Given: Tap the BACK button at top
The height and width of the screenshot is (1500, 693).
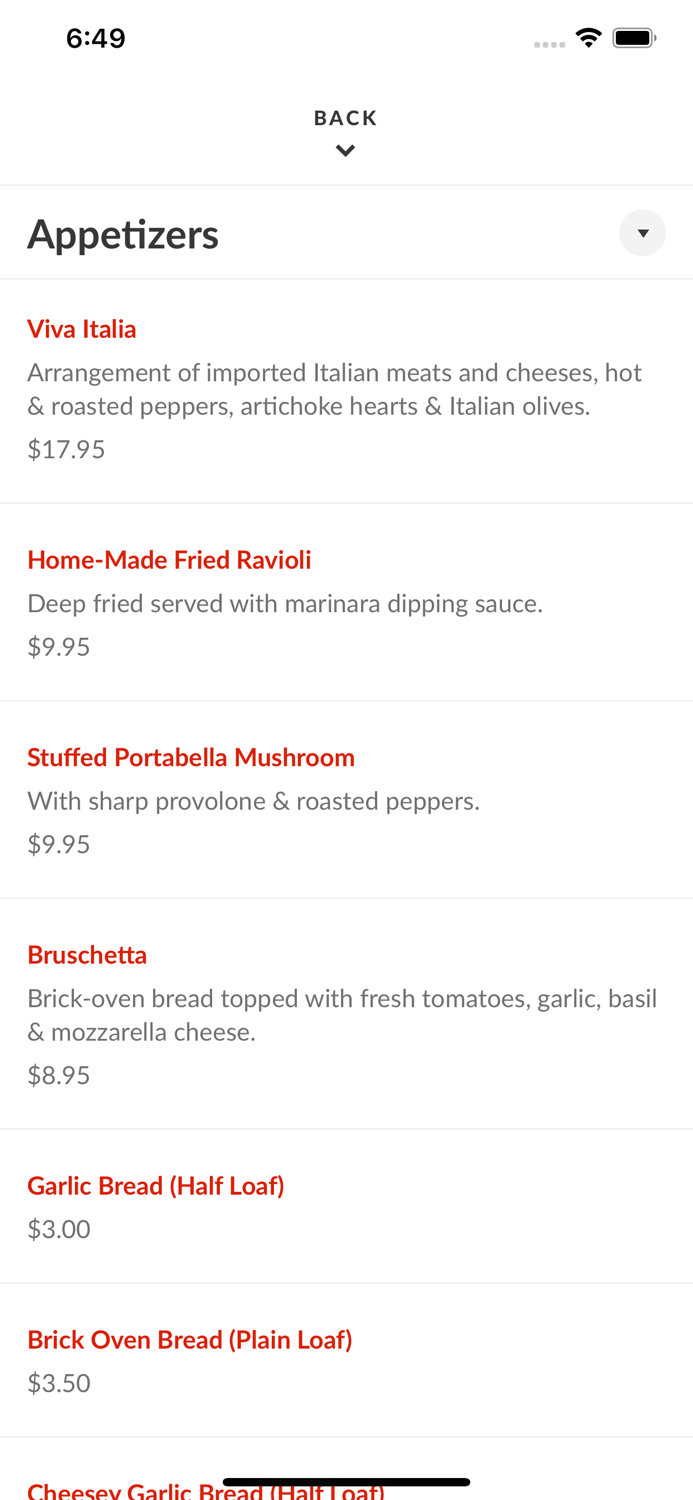Looking at the screenshot, I should coord(345,131).
